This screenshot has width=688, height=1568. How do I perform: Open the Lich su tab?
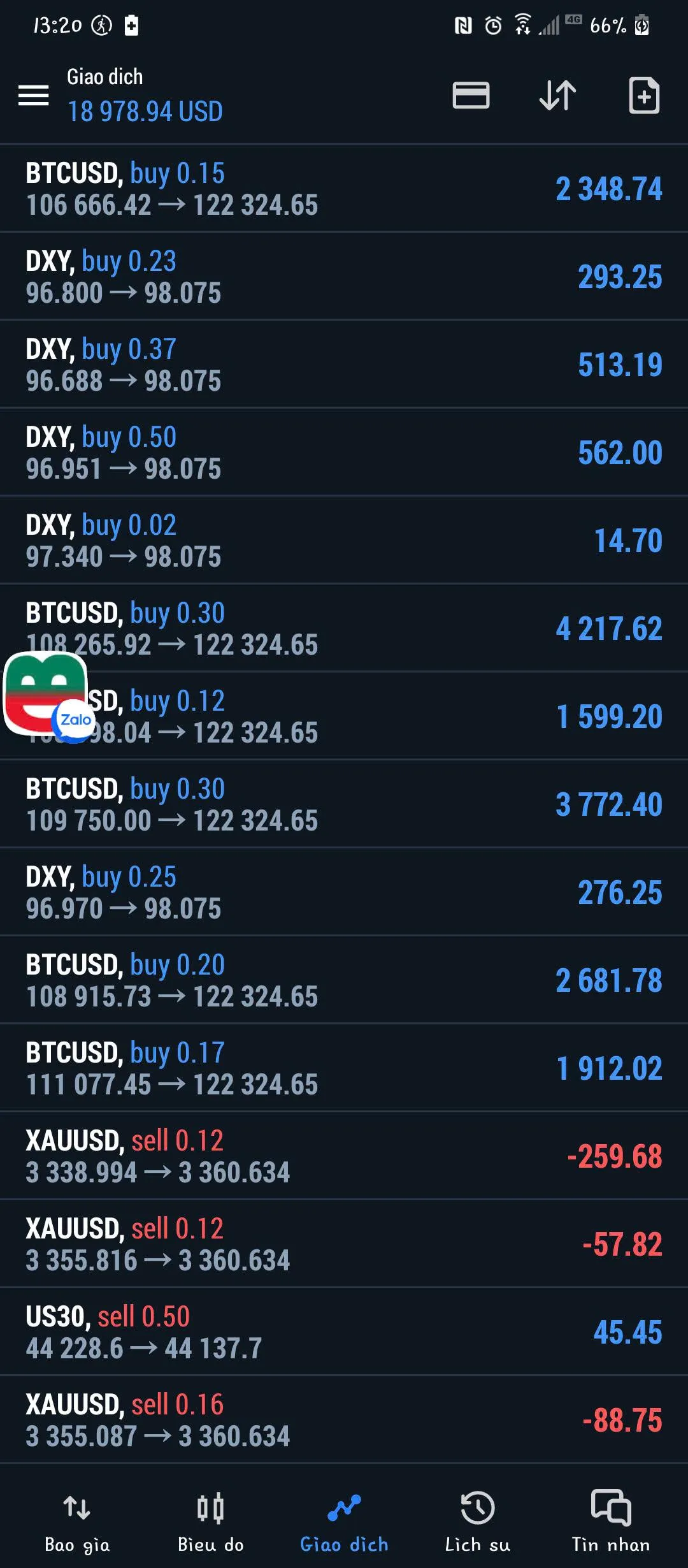point(477,1522)
